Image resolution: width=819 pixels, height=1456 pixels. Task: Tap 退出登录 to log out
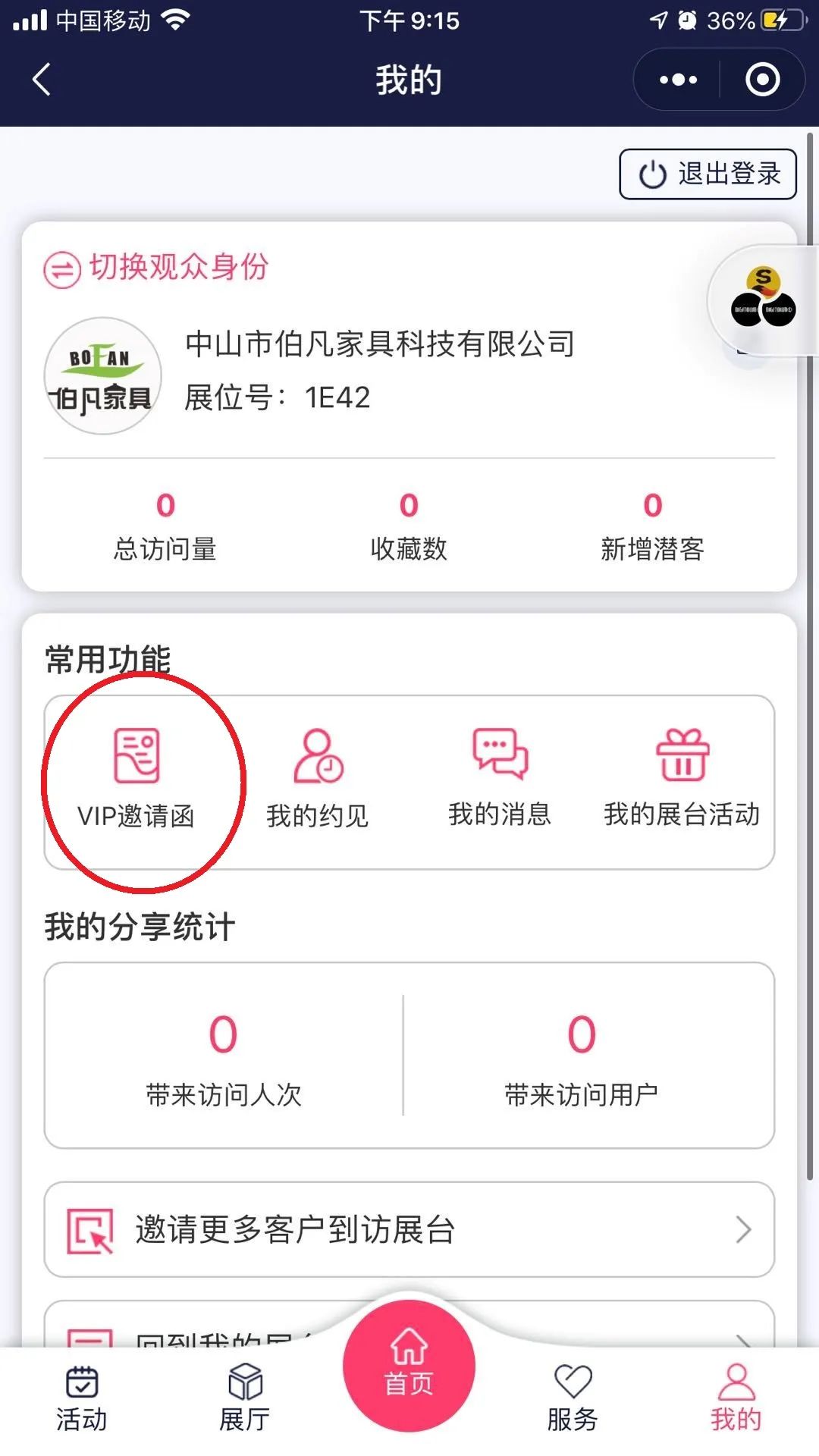pyautogui.click(x=708, y=174)
